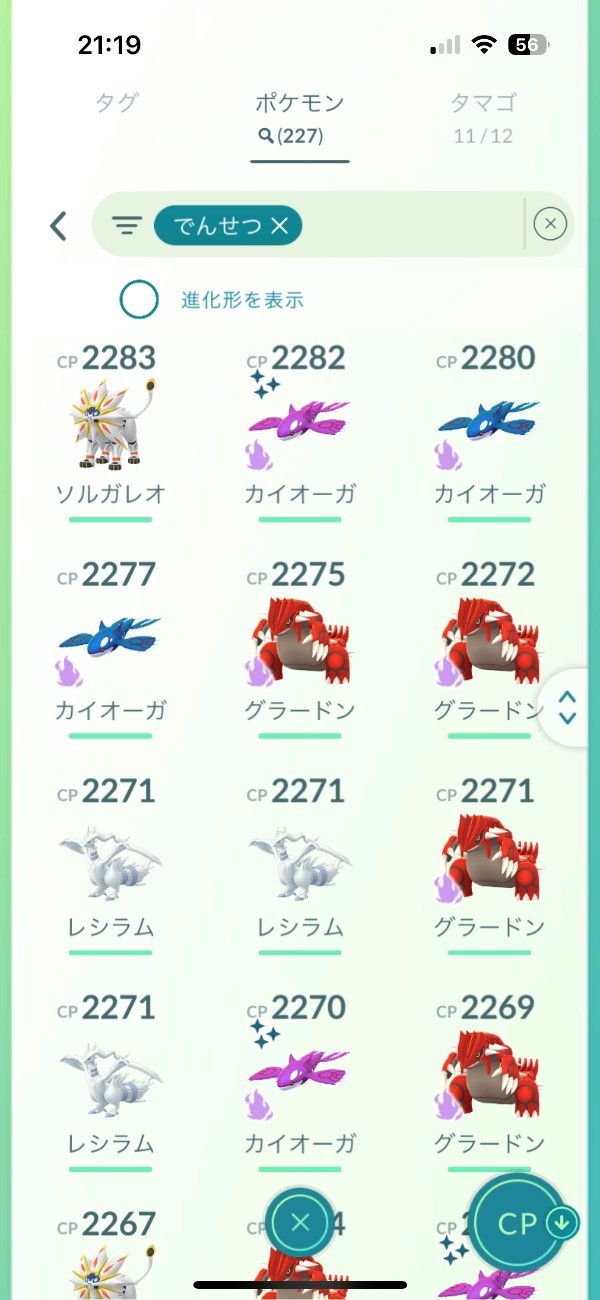View グラードン with CP 2269

tap(490, 1080)
